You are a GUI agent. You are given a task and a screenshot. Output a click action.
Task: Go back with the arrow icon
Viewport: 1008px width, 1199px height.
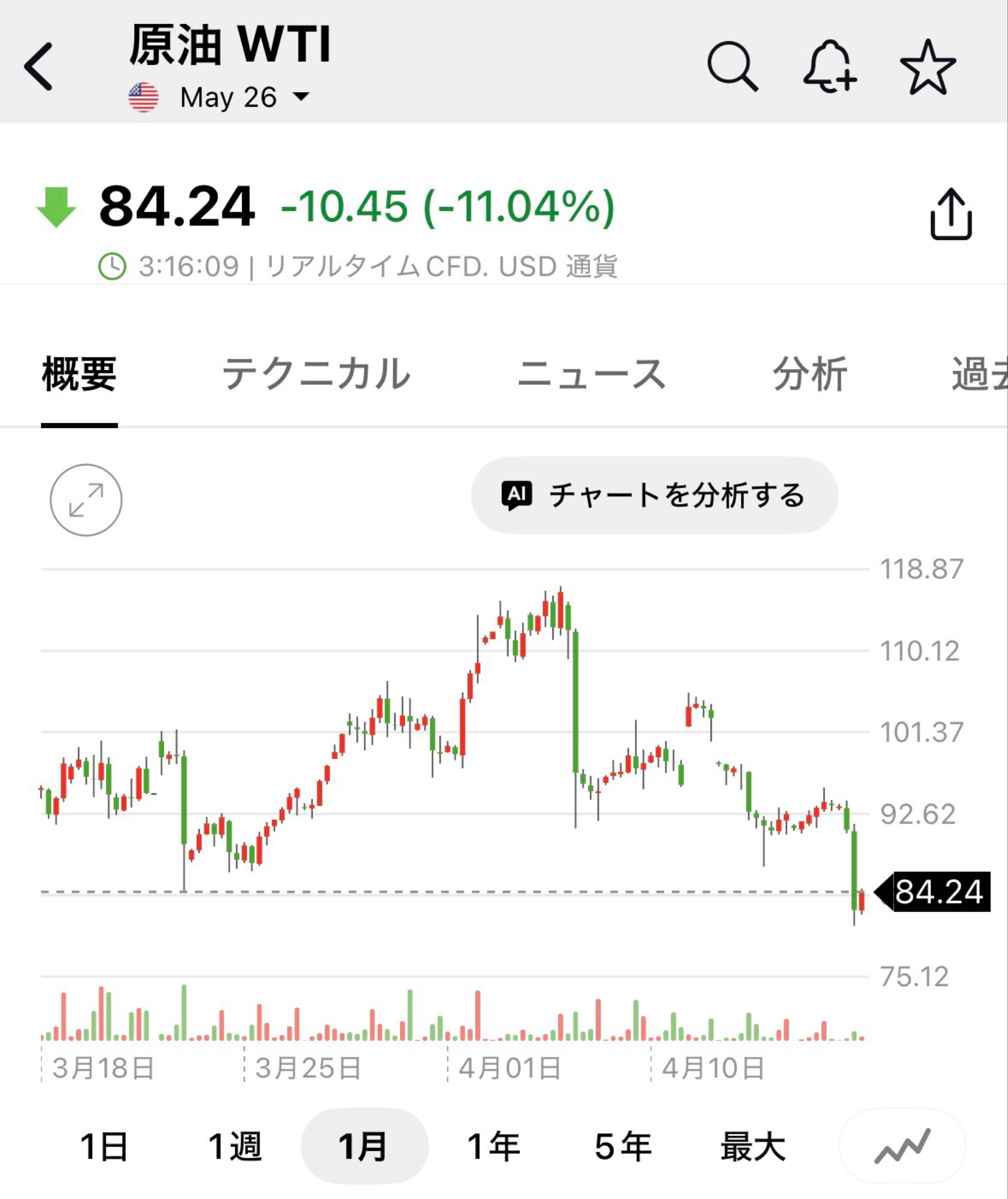point(38,66)
